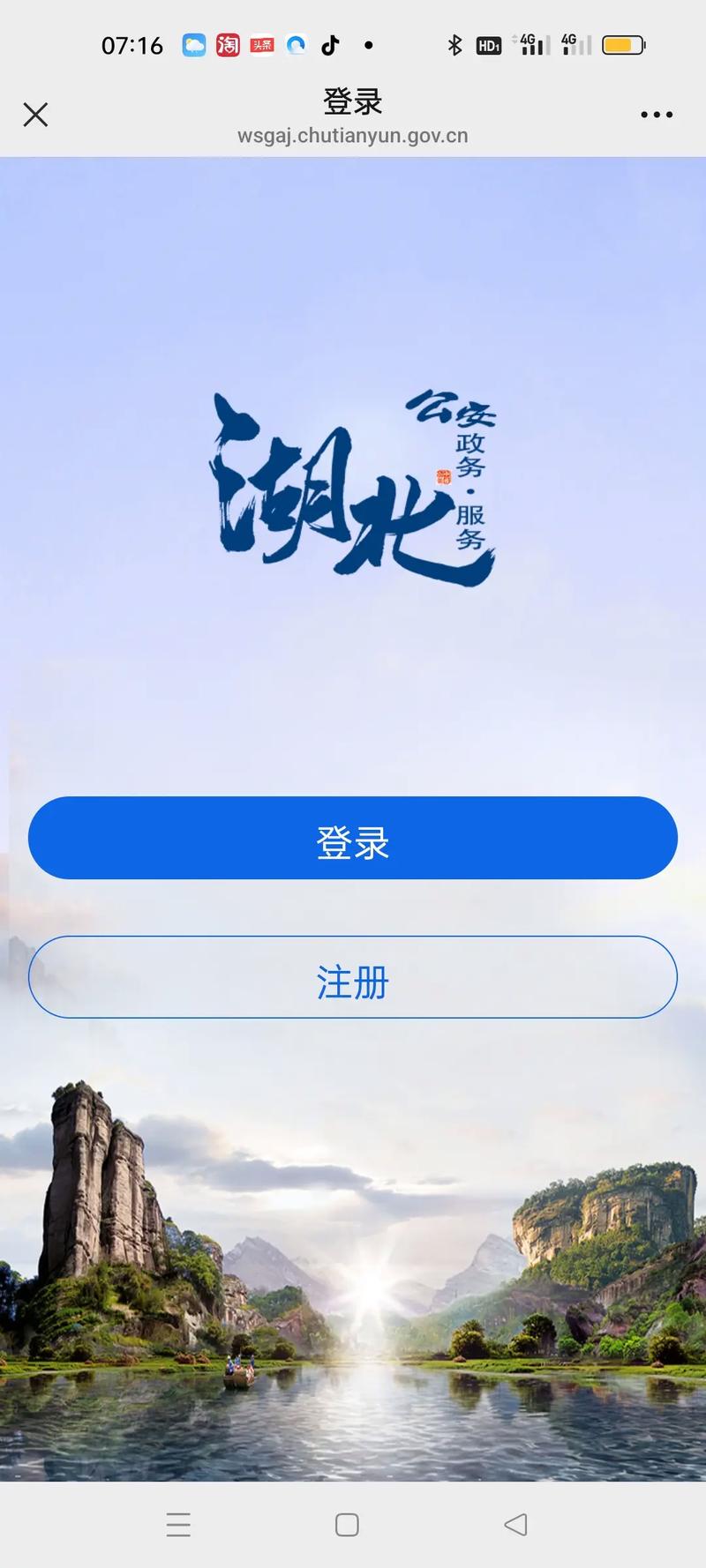Tap the website address wsgaj.chutianyun.gov.cn

click(x=351, y=136)
